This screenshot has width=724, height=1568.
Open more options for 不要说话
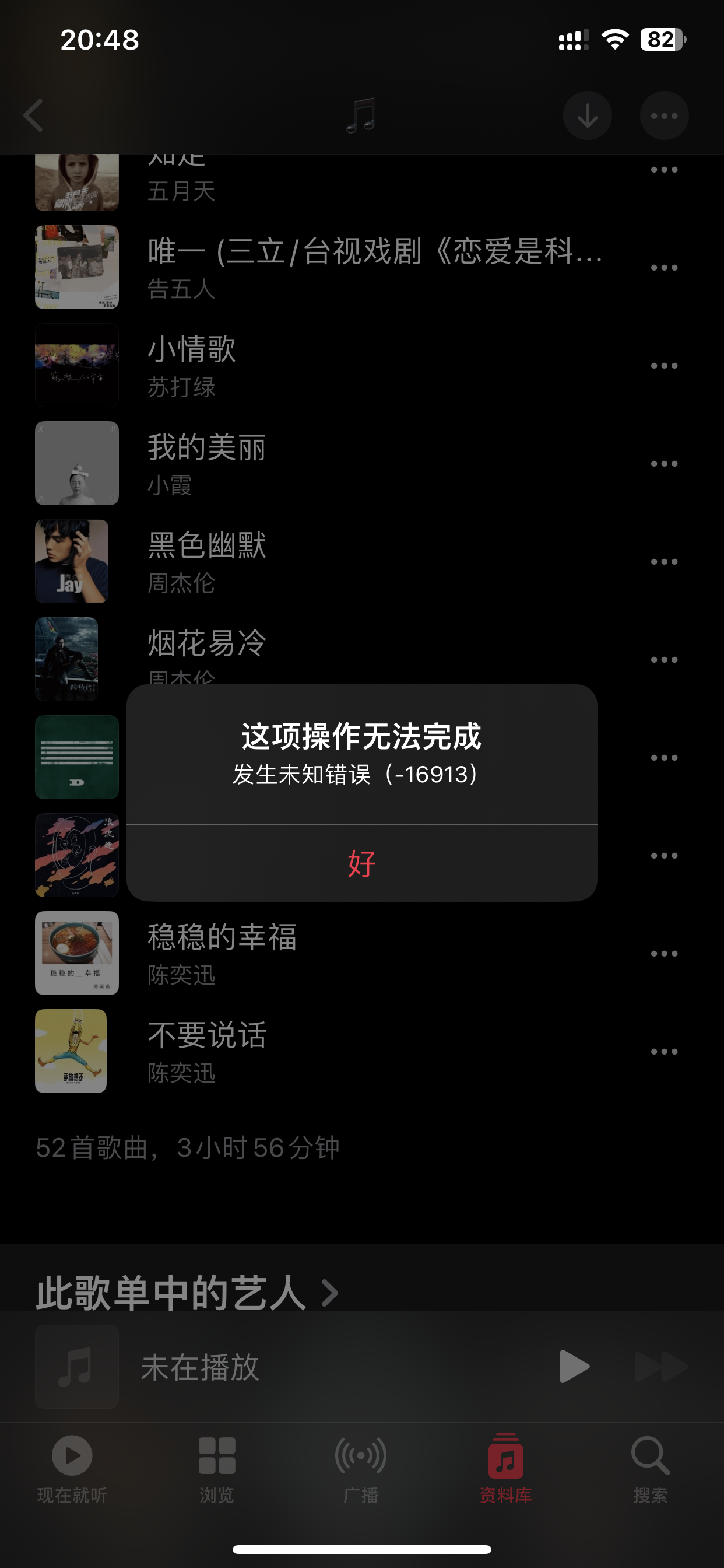[664, 1052]
